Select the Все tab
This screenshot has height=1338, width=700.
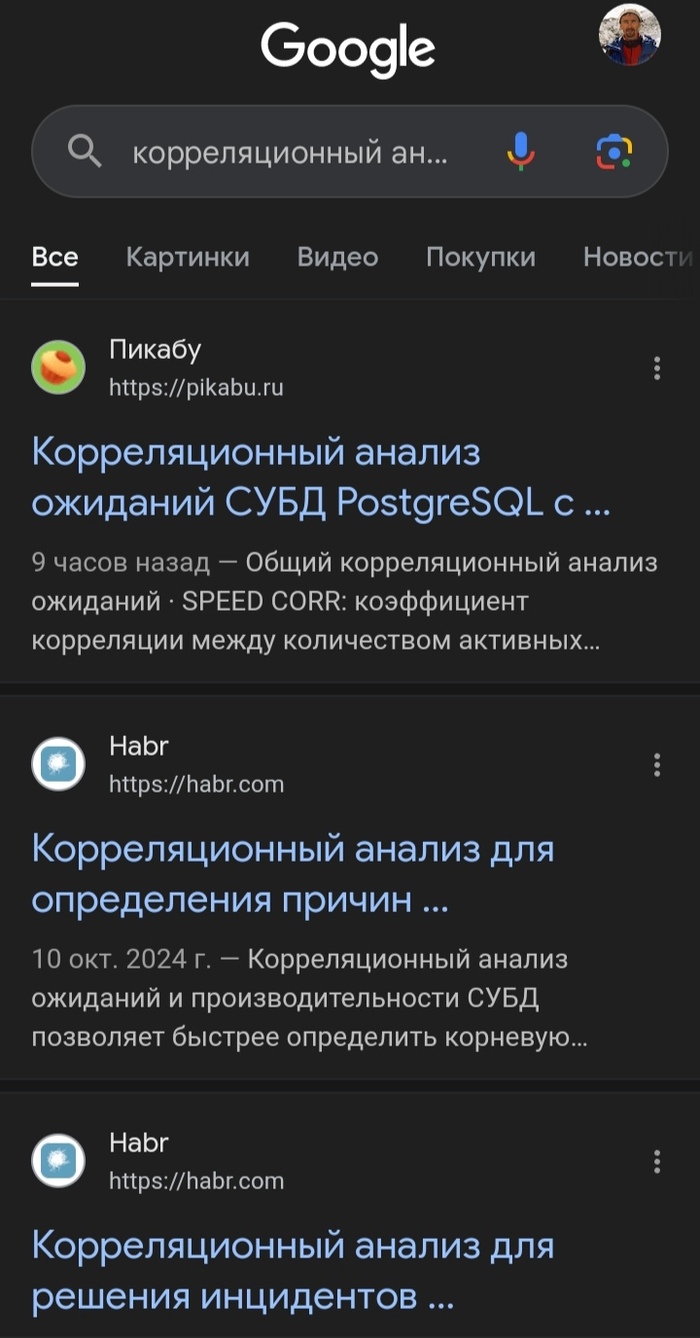pos(55,257)
